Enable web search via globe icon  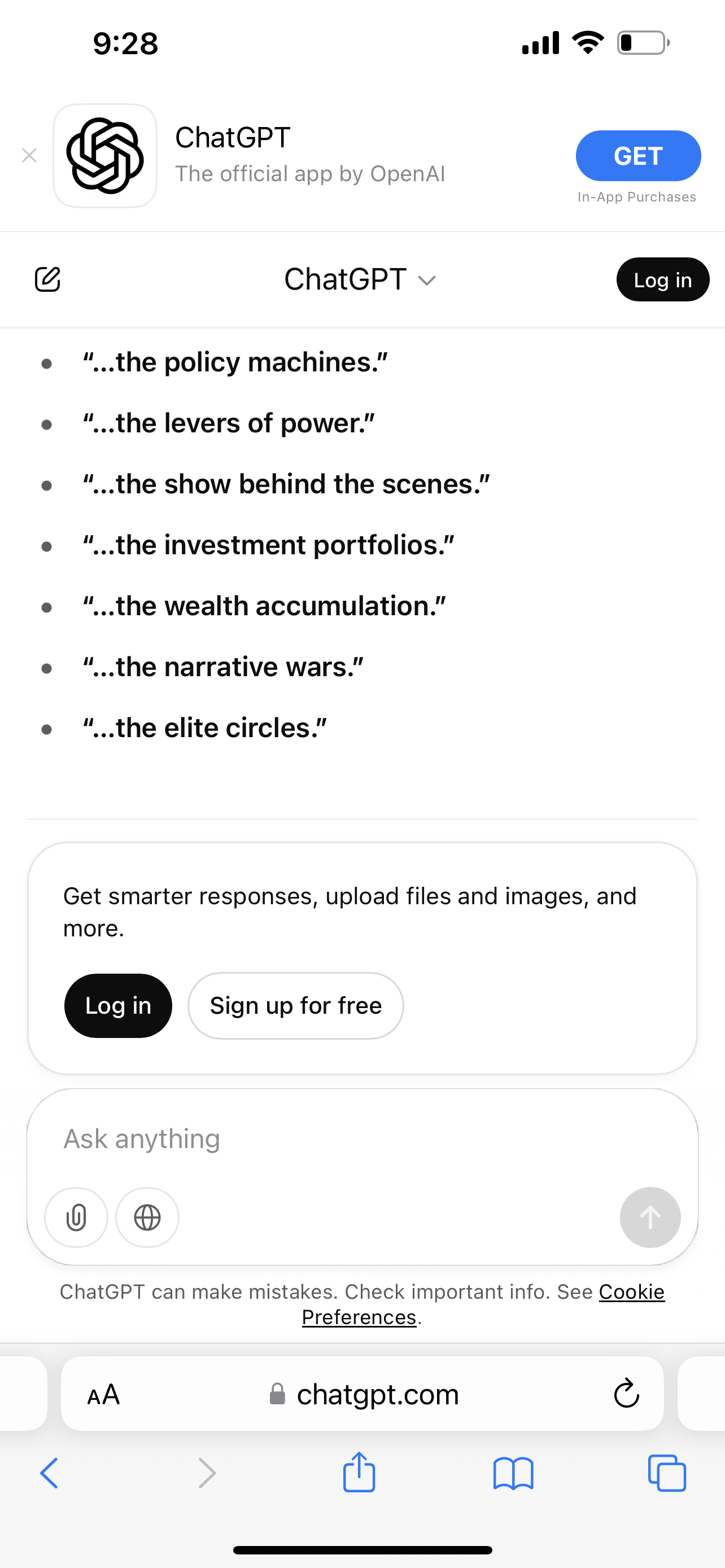click(x=147, y=1217)
